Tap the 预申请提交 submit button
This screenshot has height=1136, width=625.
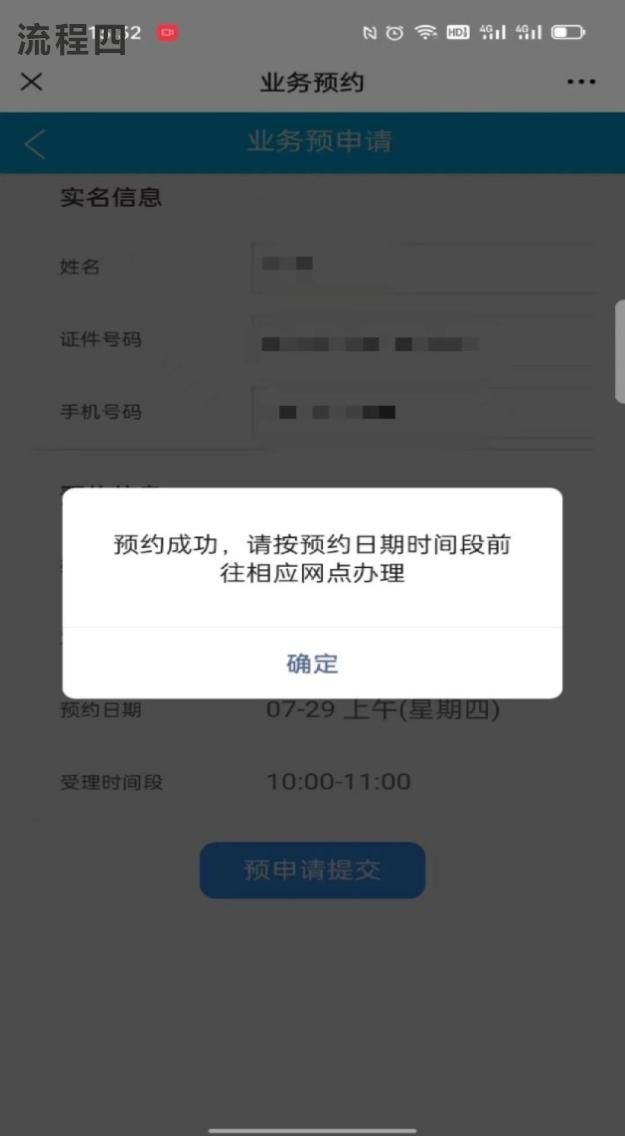pyautogui.click(x=312, y=870)
